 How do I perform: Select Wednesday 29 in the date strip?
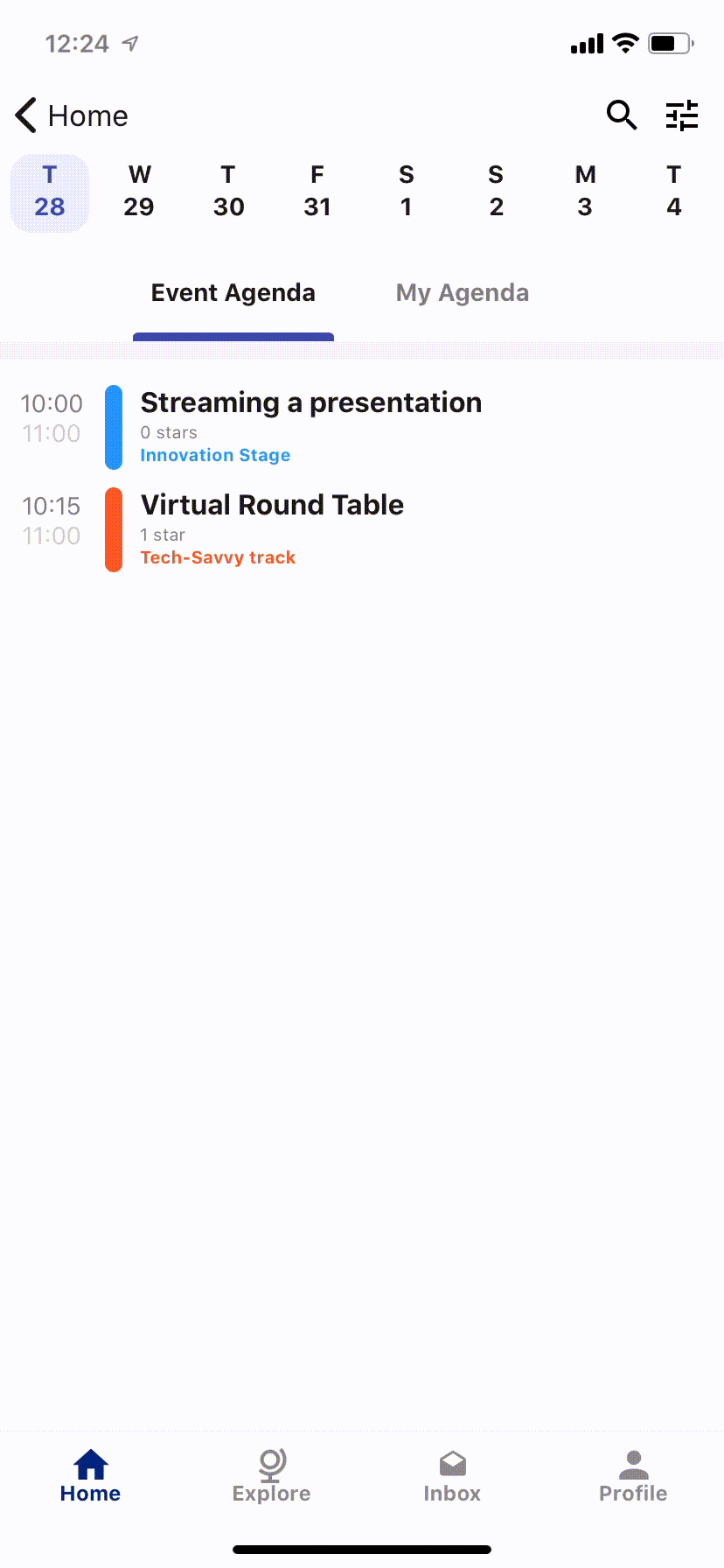tap(139, 192)
